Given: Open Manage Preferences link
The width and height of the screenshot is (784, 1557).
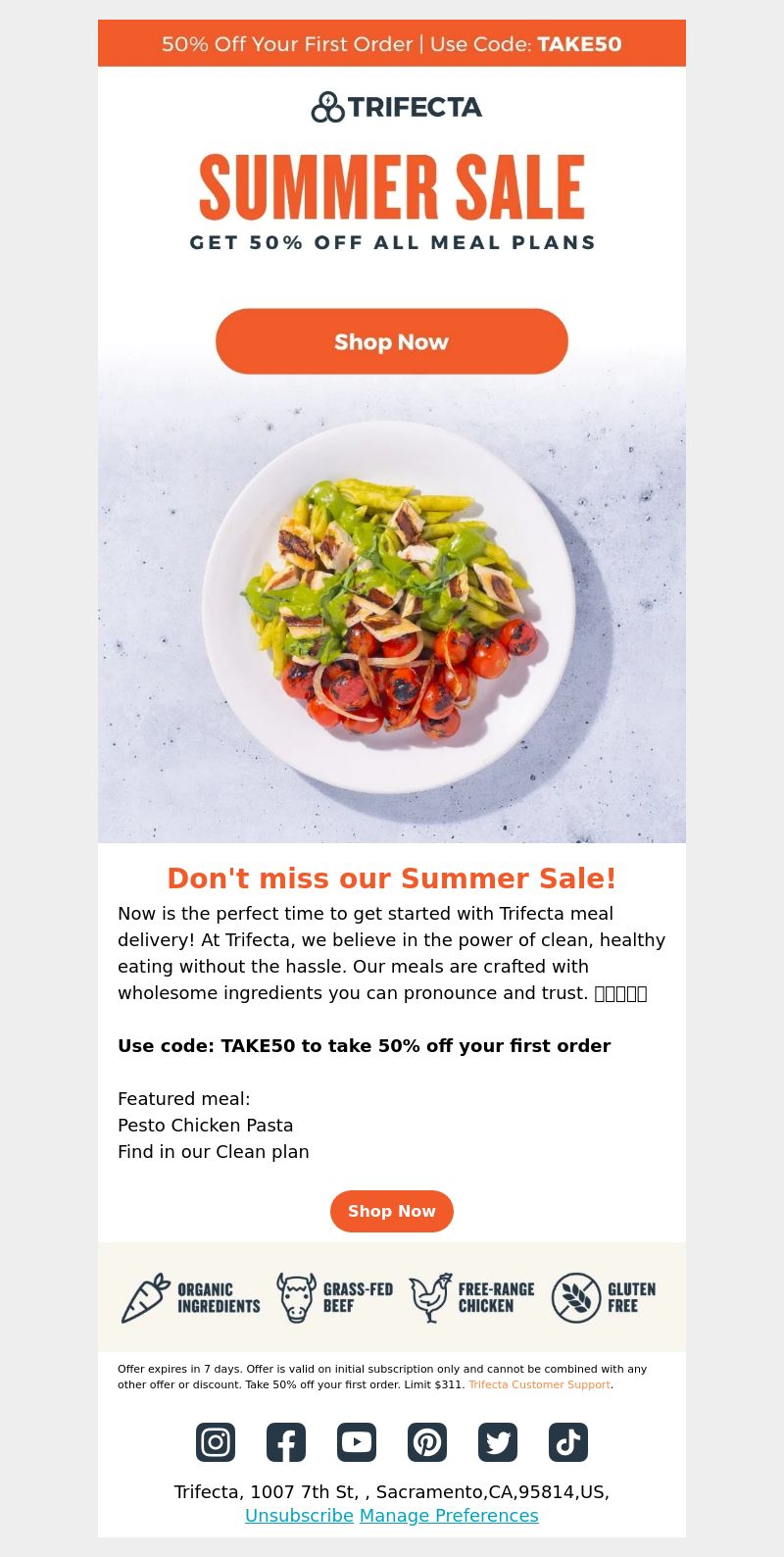Looking at the screenshot, I should pos(449,1515).
